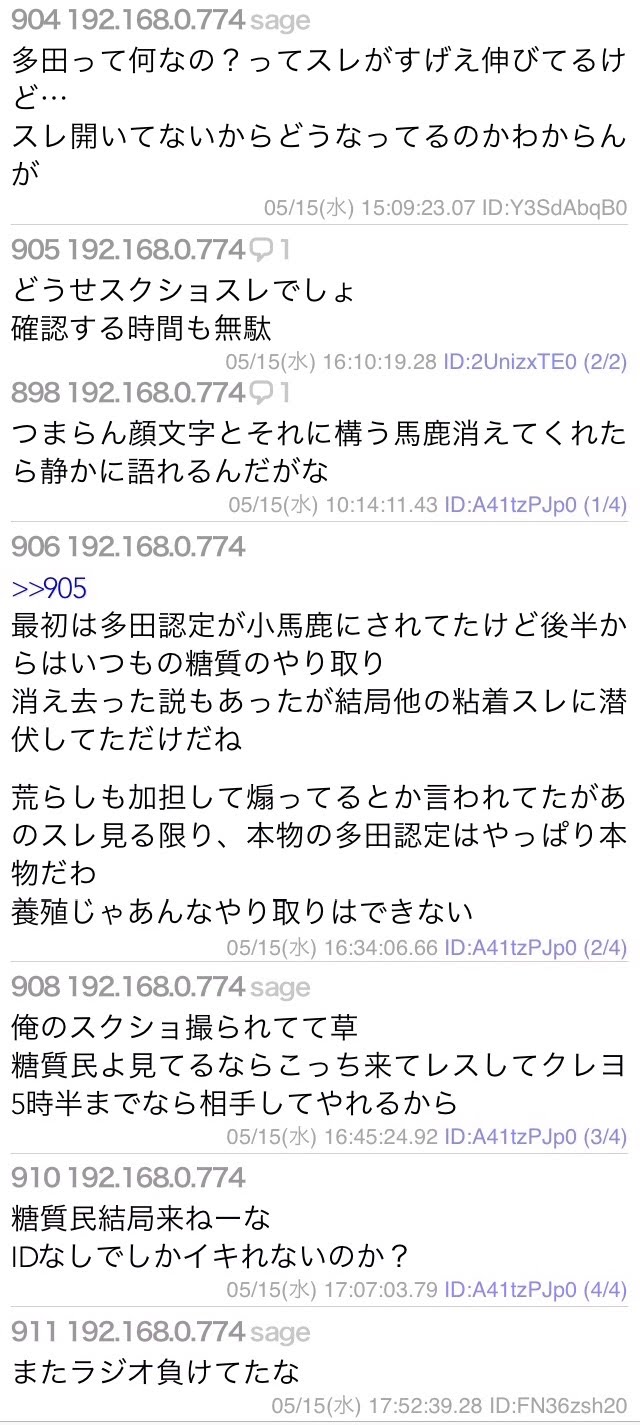Screen dimensions: 640x1425
Task: View the reply bubble on post 898
Action: click(270, 392)
